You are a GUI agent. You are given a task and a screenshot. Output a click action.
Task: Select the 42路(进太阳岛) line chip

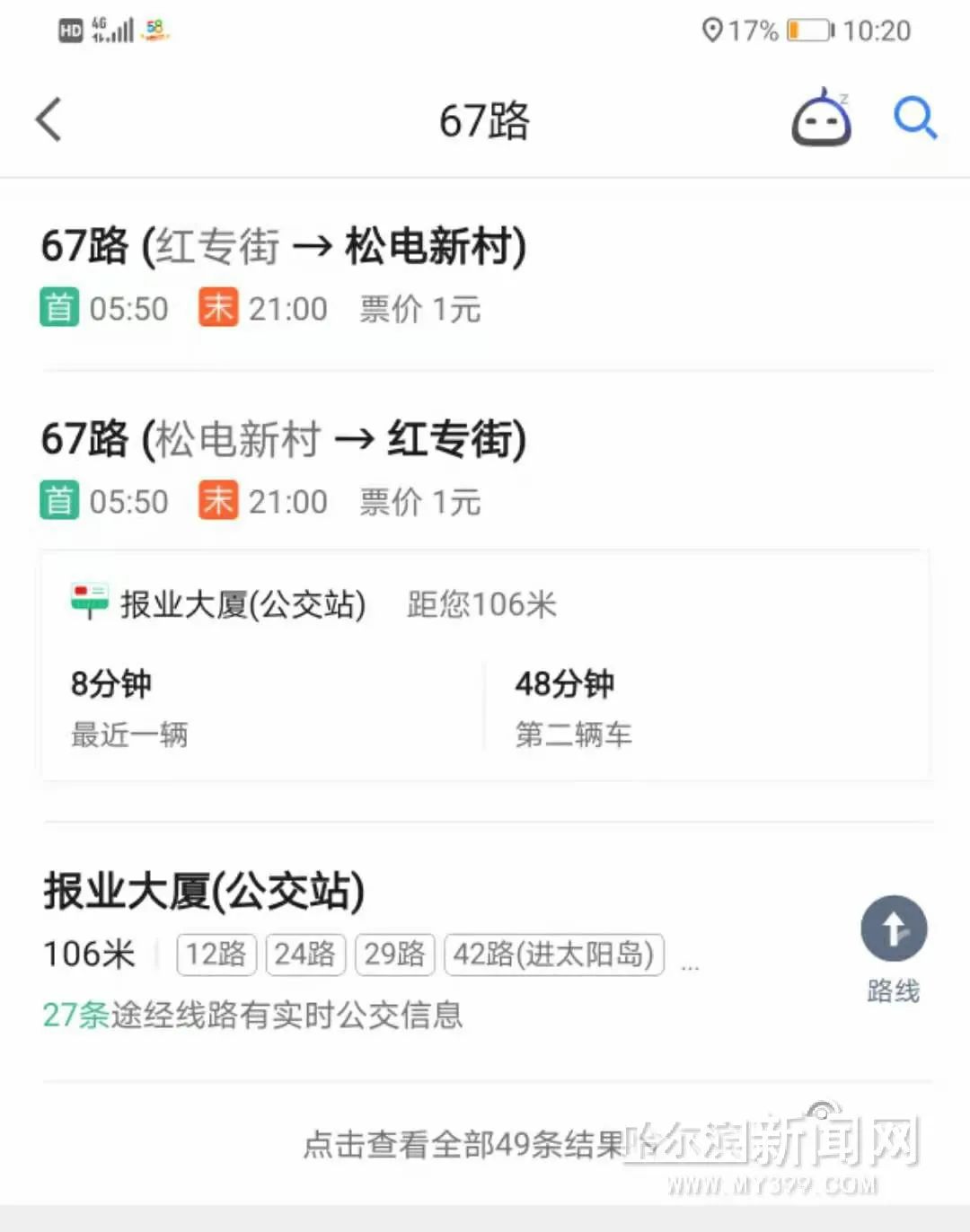[x=554, y=954]
